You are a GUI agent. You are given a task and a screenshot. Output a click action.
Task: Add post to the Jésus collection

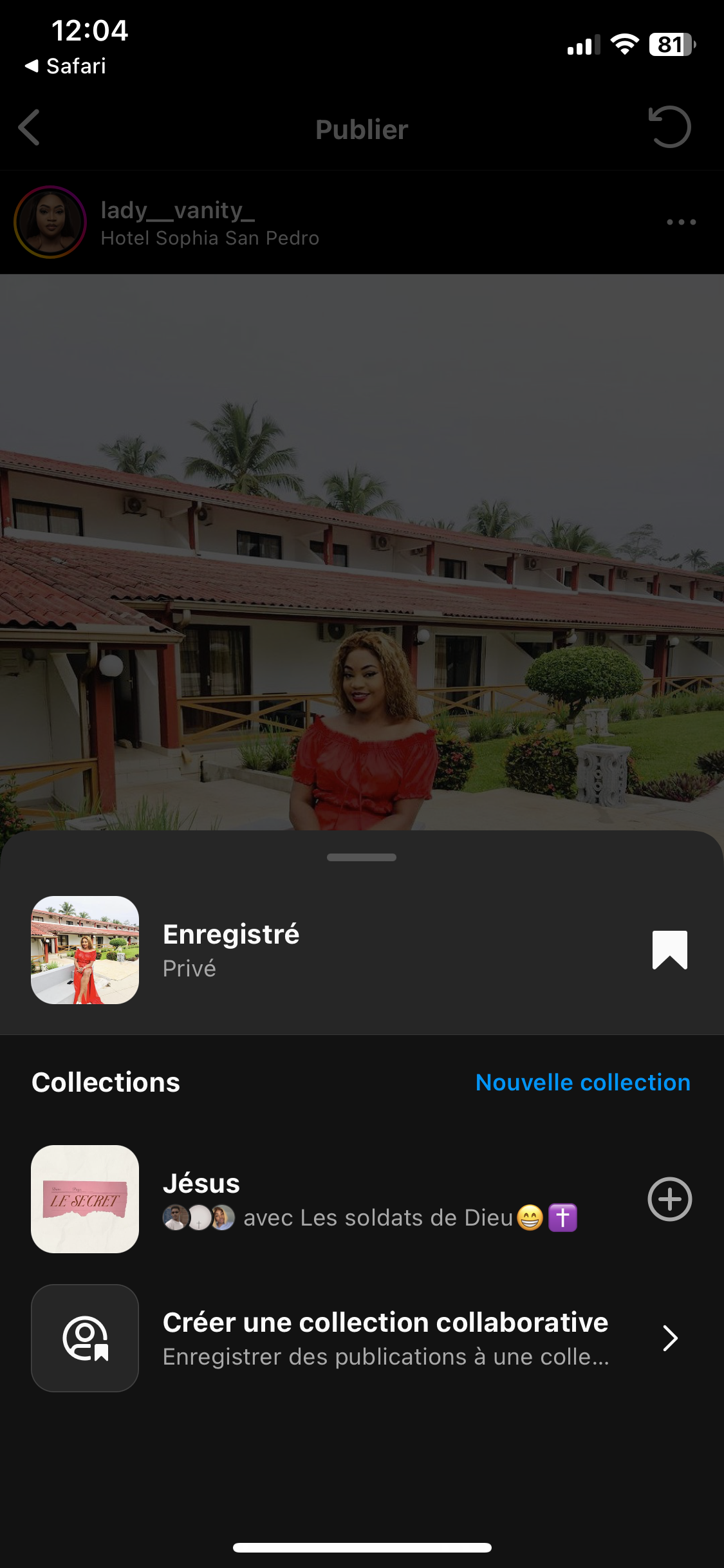point(669,1199)
